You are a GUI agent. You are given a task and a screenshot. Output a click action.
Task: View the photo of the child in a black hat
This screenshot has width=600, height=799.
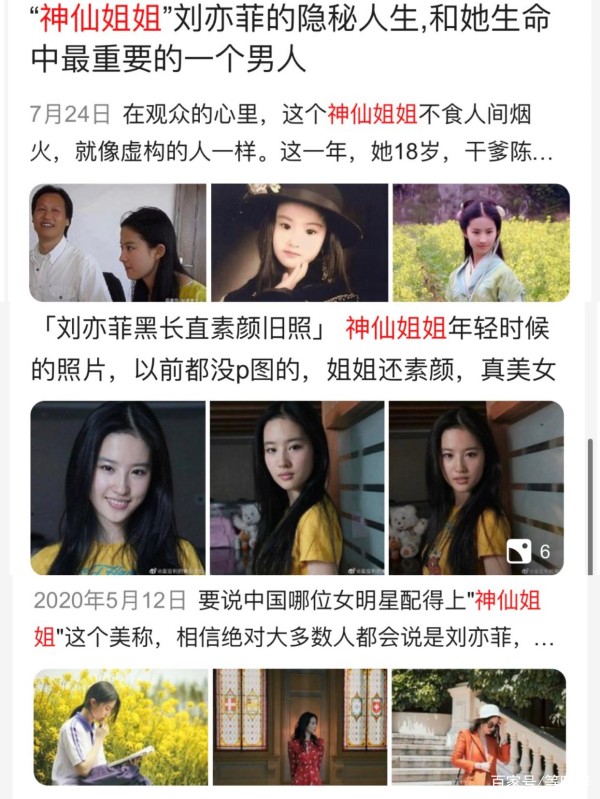[x=299, y=242]
